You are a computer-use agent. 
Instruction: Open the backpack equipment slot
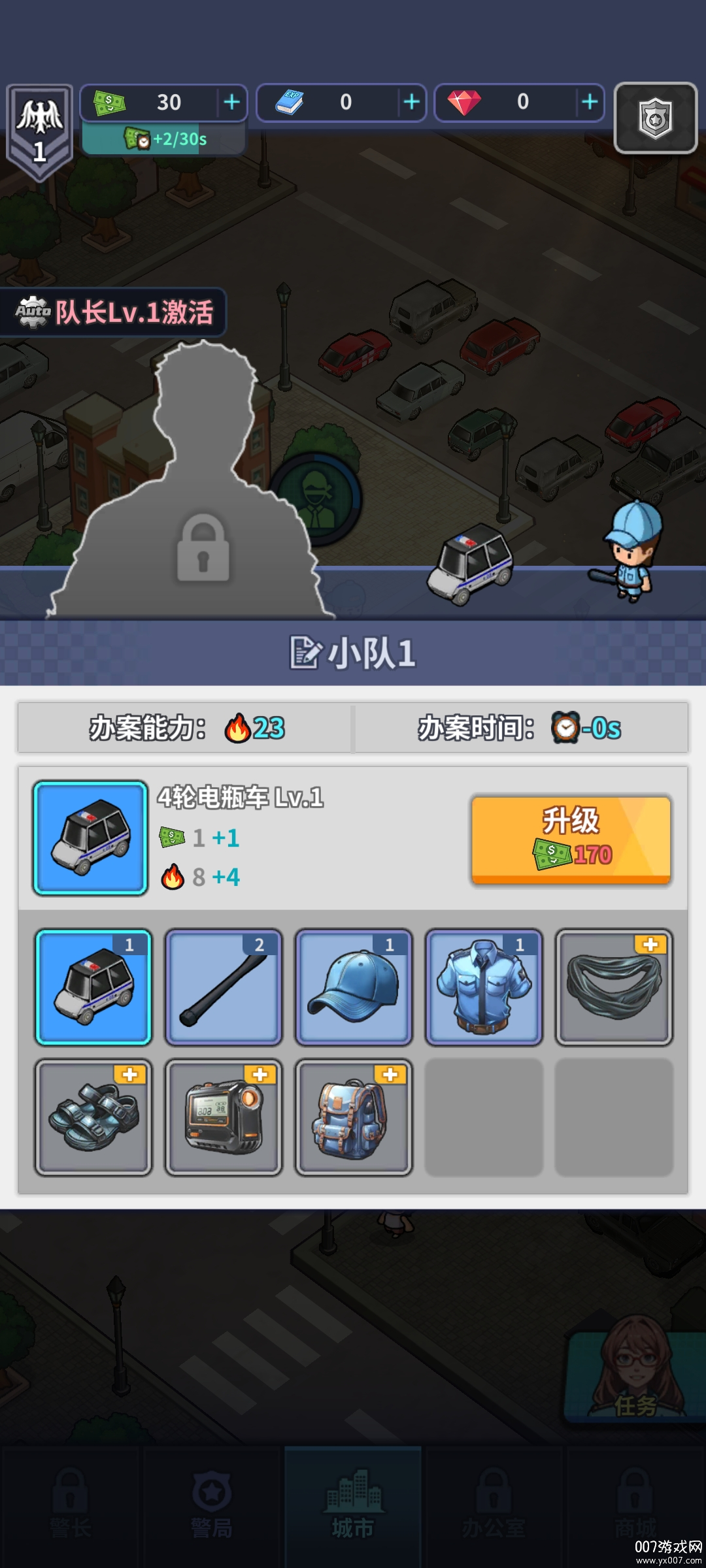tap(354, 1117)
